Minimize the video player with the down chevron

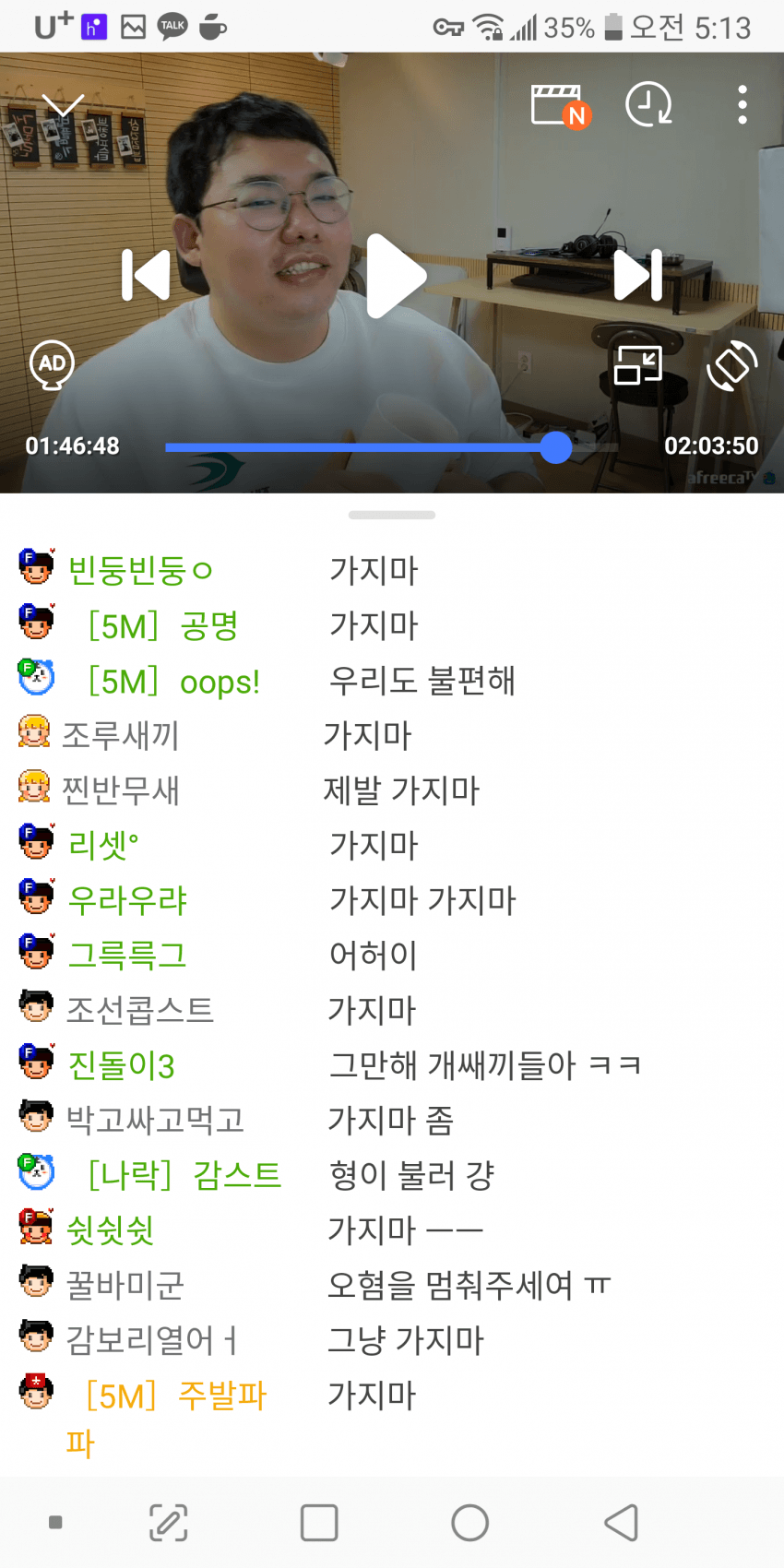(63, 105)
